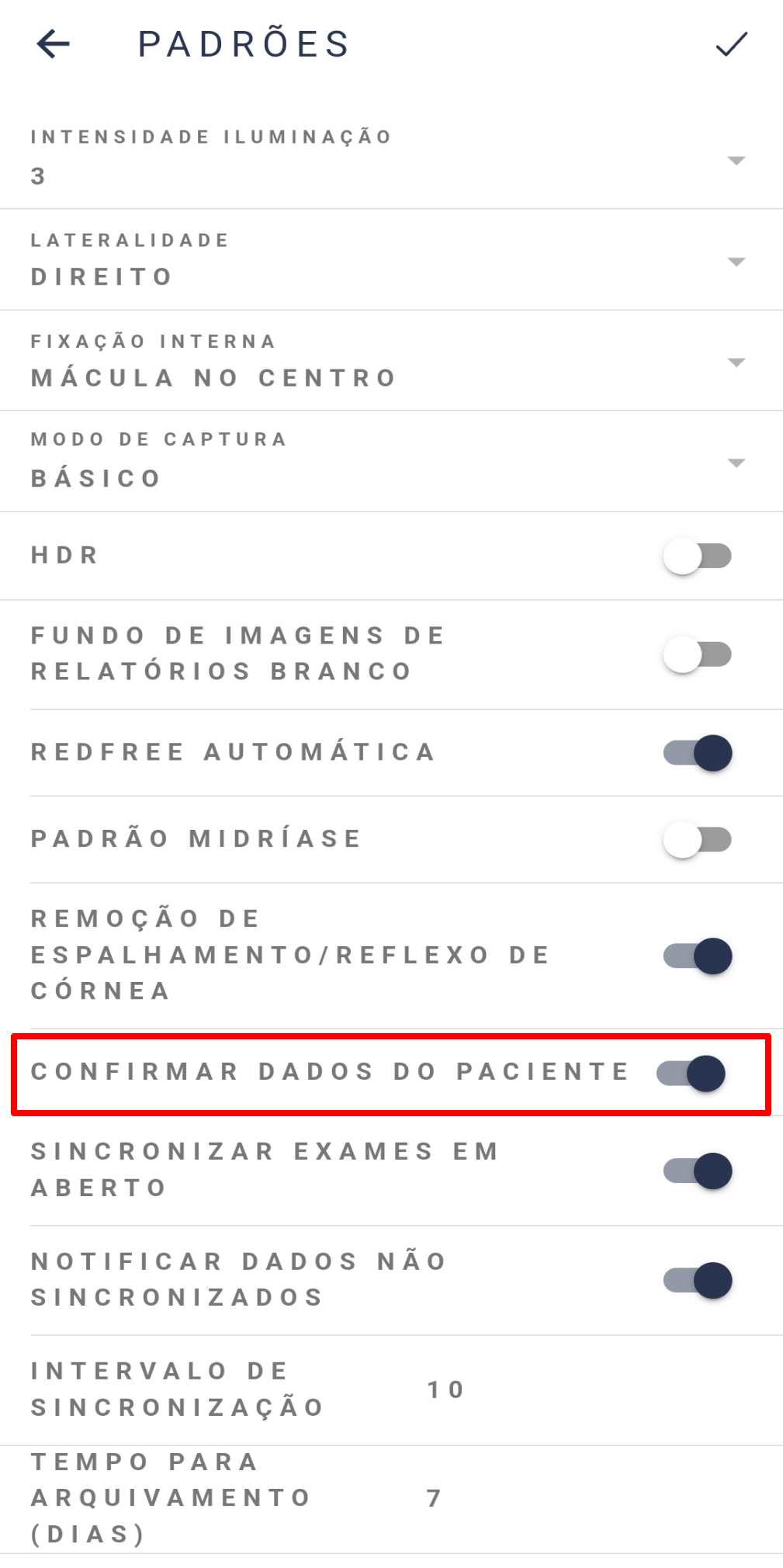Switch off Remoção de Espalhamento/Reflexo de Córnea

(x=697, y=956)
